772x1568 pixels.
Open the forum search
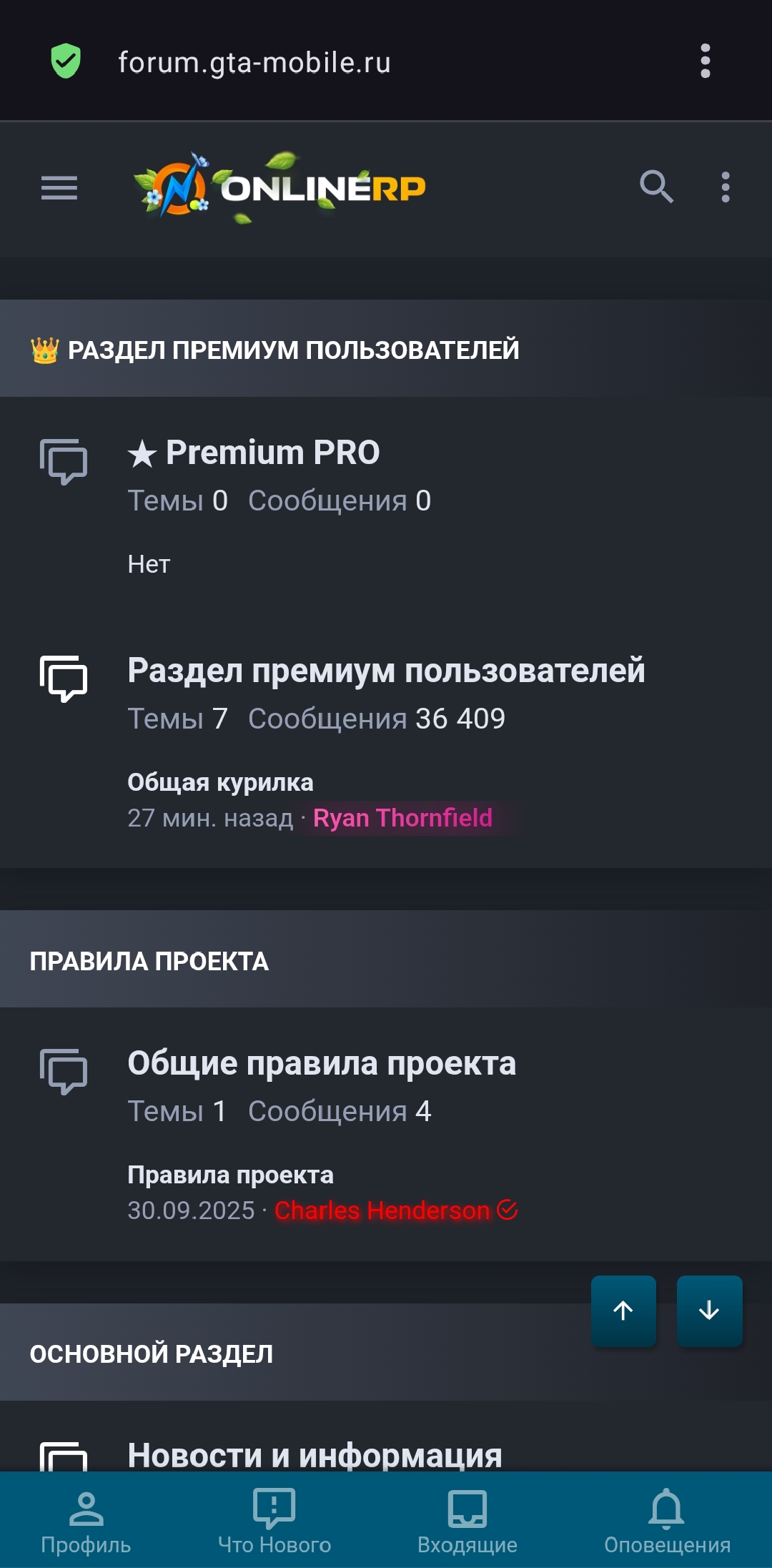656,187
